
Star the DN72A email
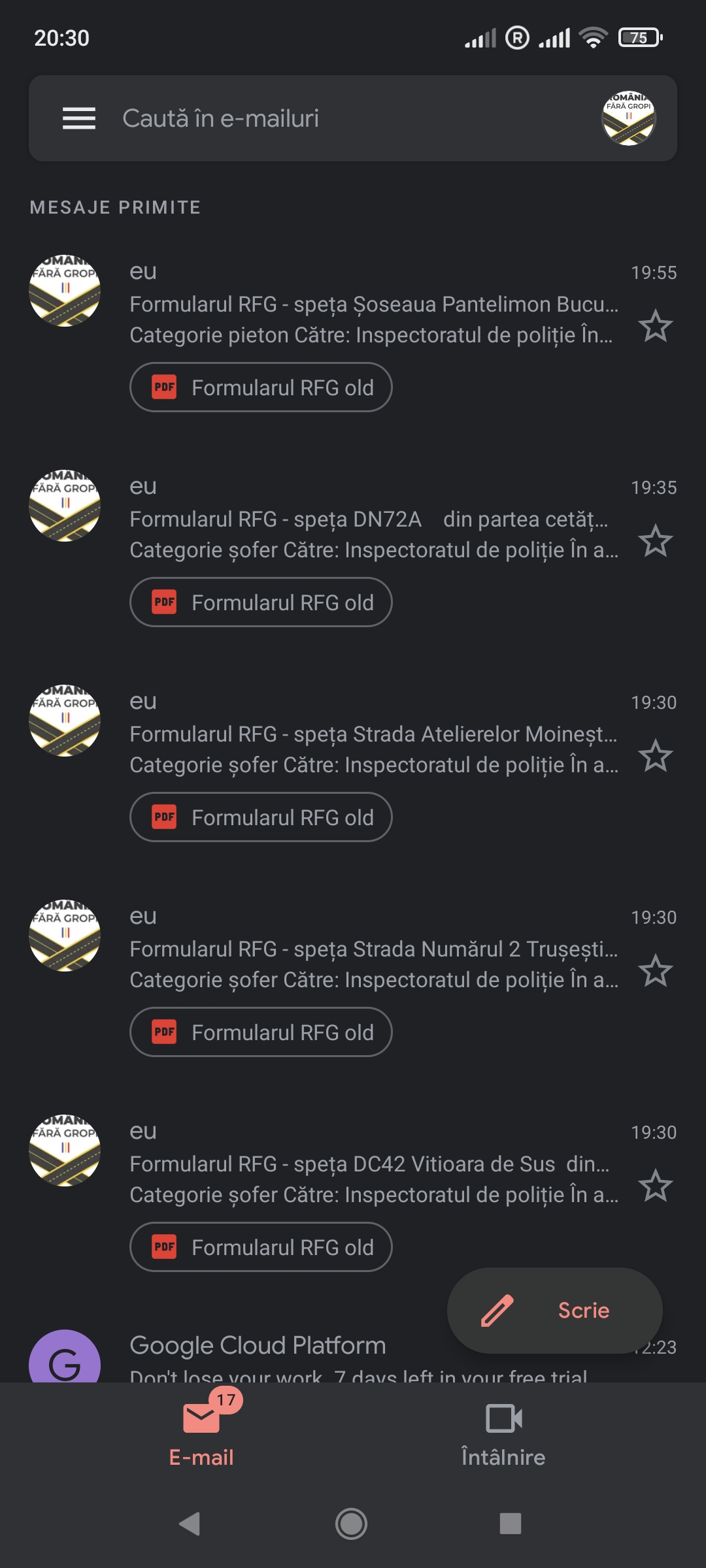tap(655, 541)
